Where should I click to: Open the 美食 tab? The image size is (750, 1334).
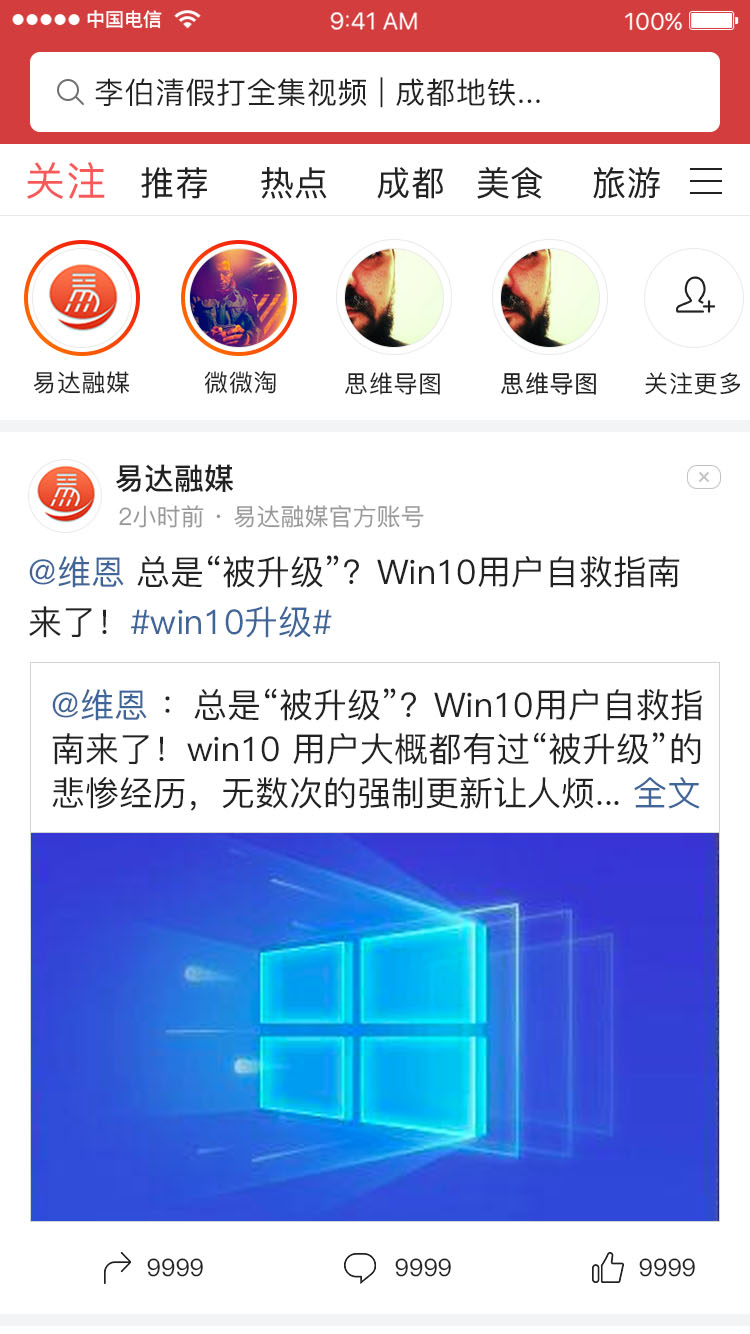click(x=509, y=182)
